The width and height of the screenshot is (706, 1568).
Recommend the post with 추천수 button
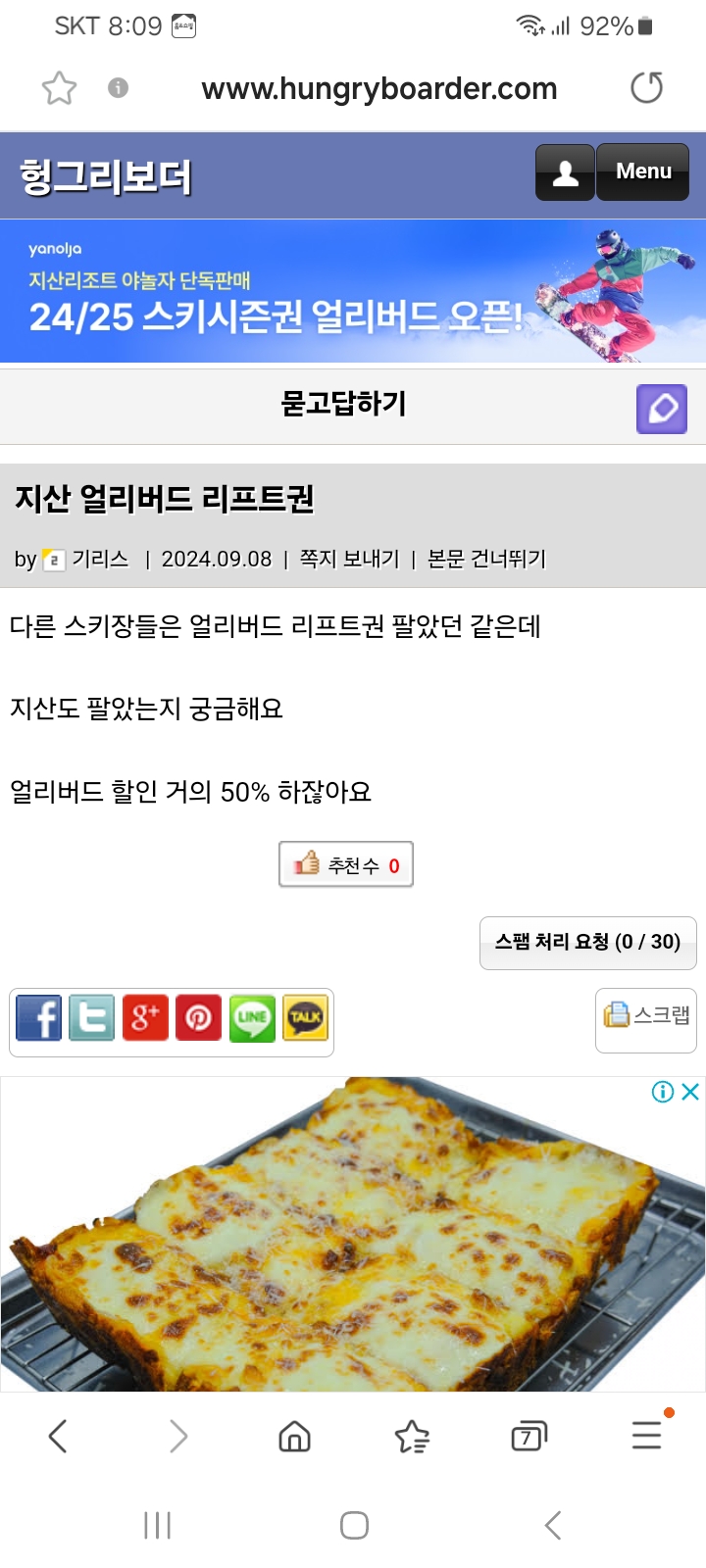coord(346,864)
